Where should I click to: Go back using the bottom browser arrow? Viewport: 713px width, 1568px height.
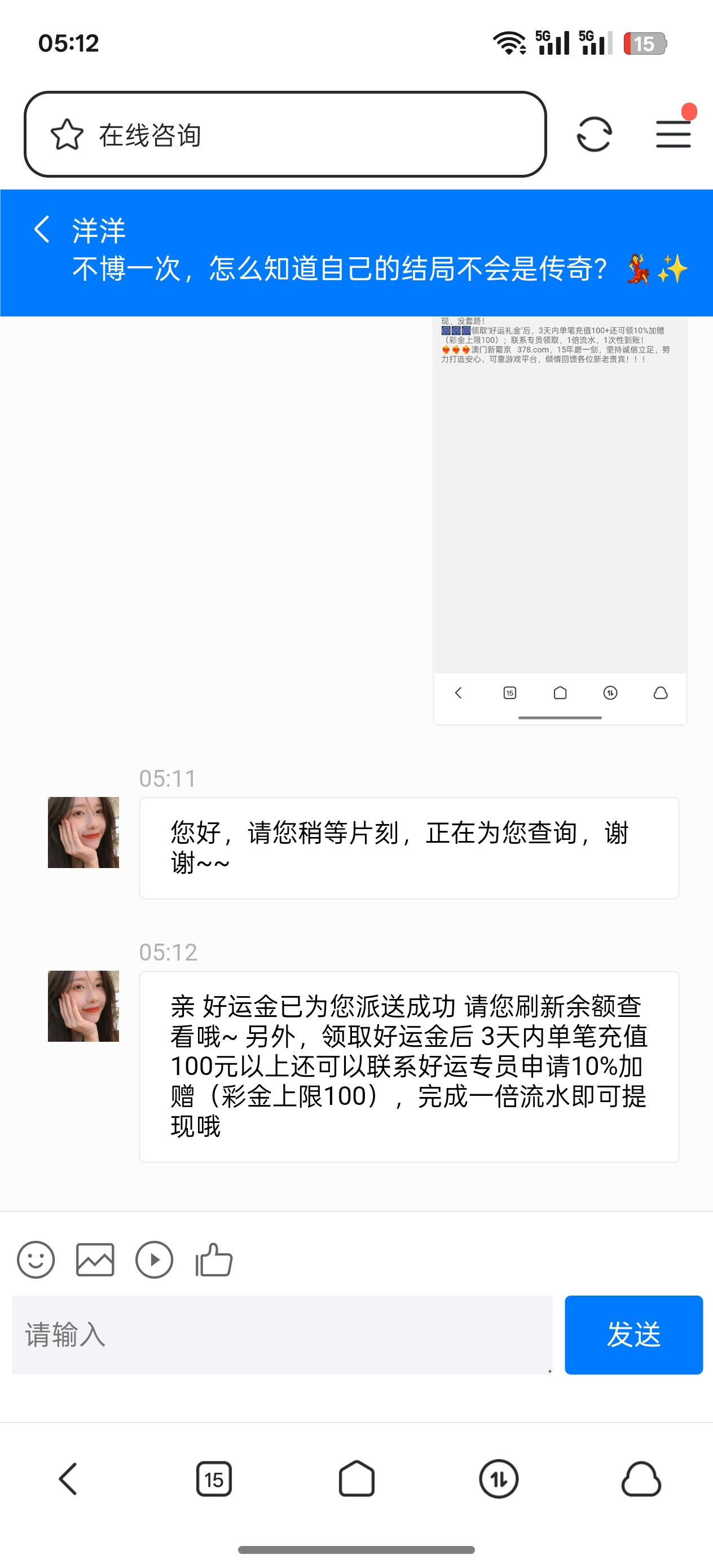[68, 1479]
